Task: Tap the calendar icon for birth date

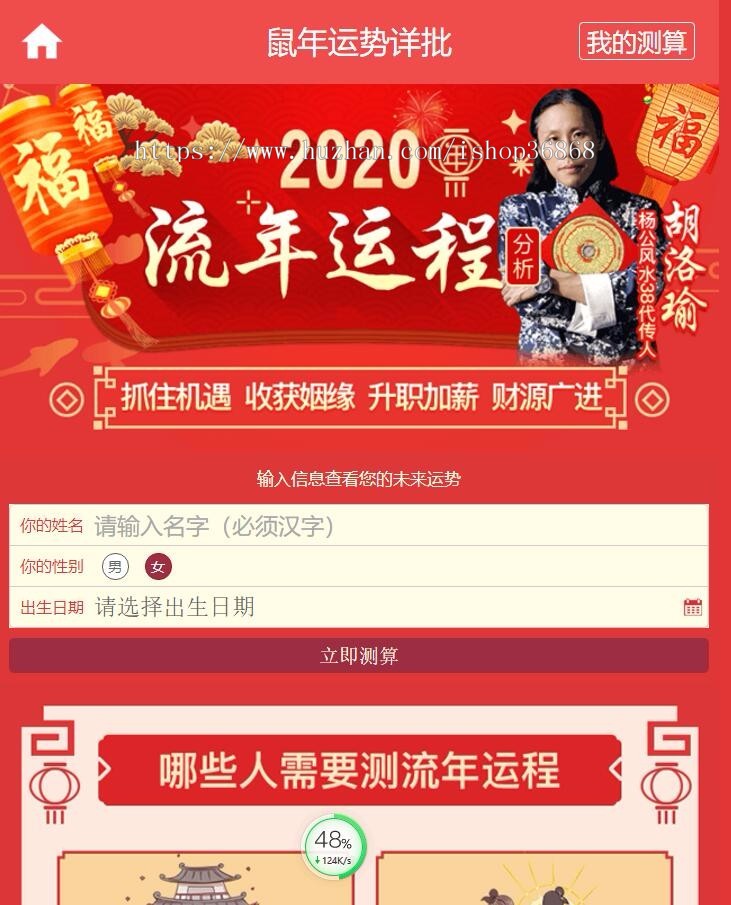Action: pos(692,607)
